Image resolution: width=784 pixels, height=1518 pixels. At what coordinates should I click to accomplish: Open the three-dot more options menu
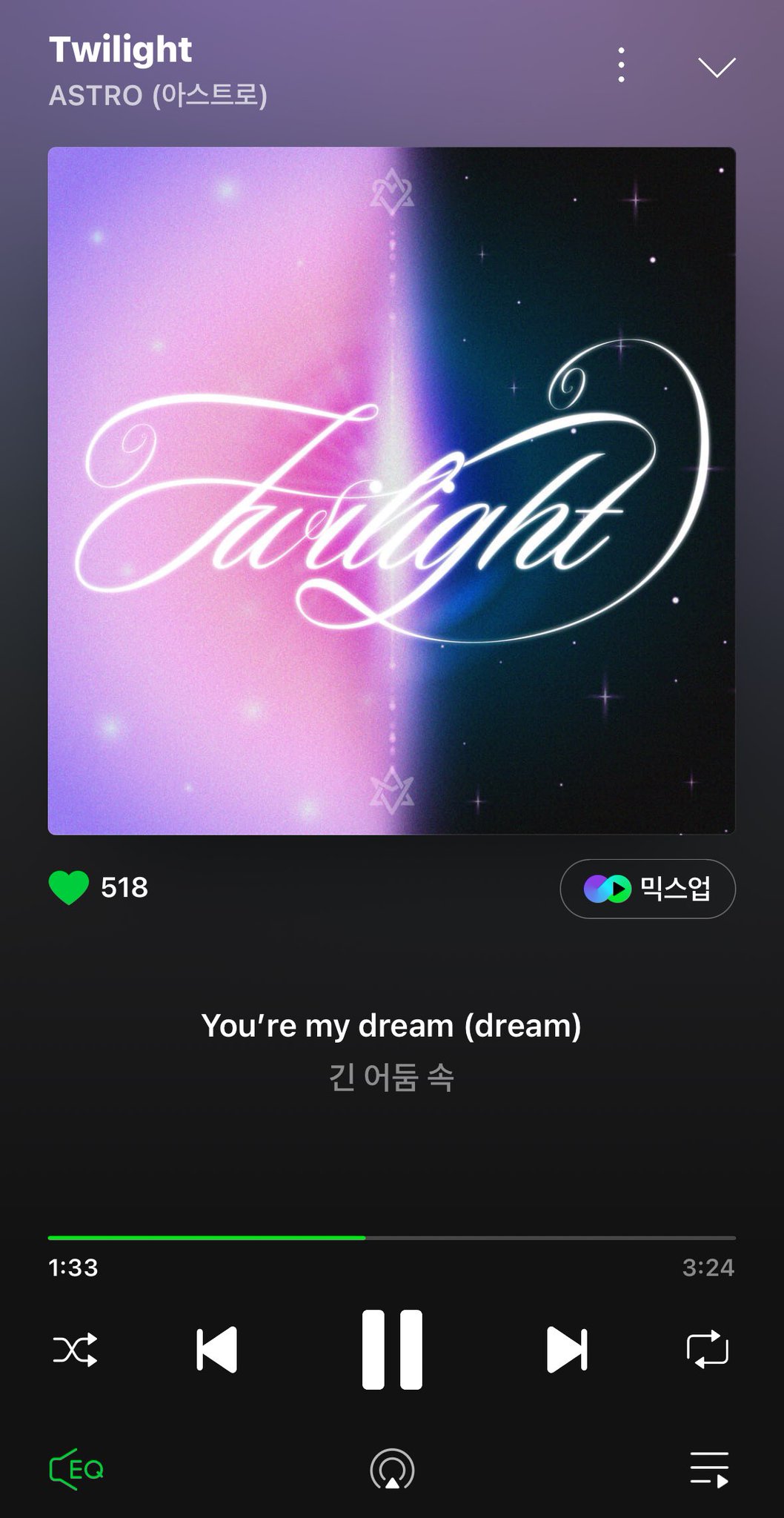[621, 66]
